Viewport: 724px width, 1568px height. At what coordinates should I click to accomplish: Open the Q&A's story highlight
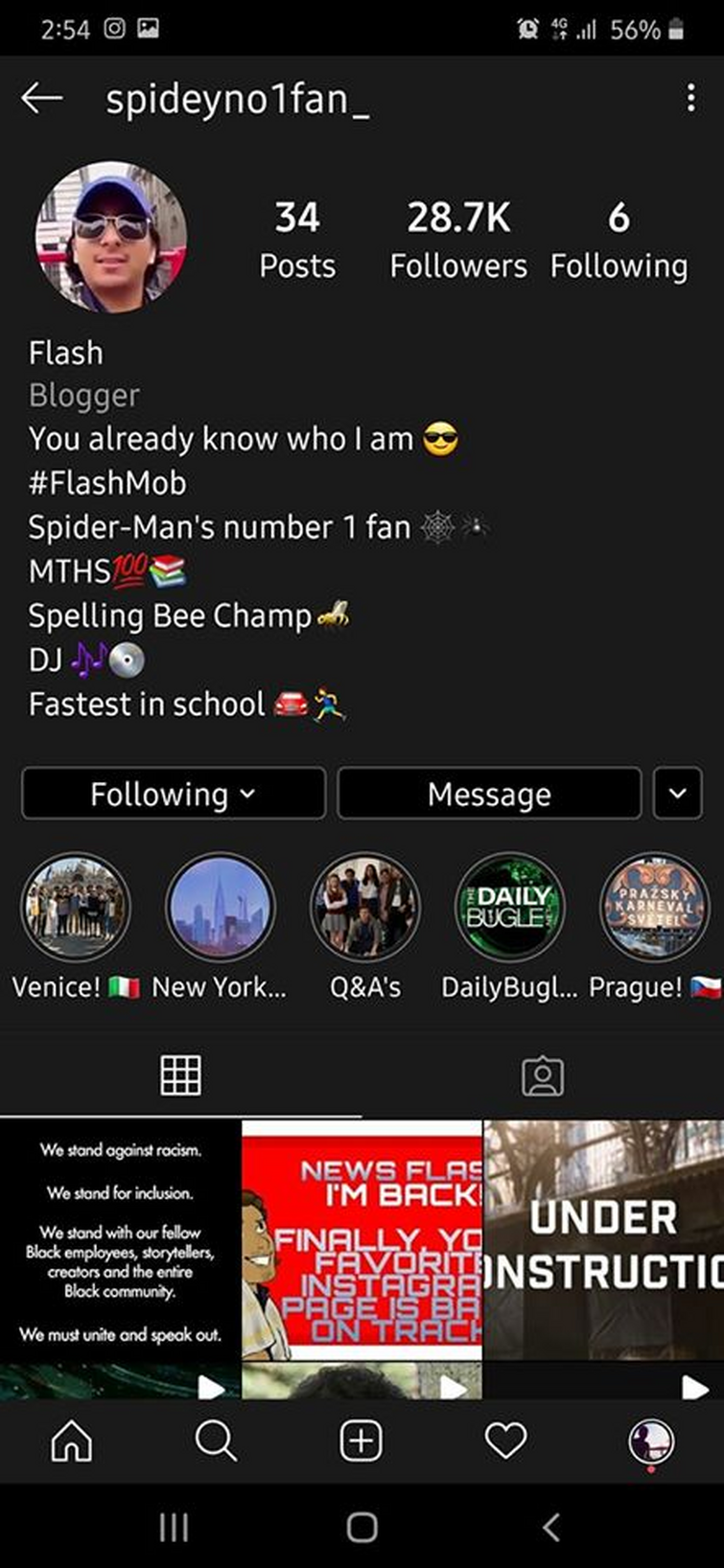click(x=364, y=908)
